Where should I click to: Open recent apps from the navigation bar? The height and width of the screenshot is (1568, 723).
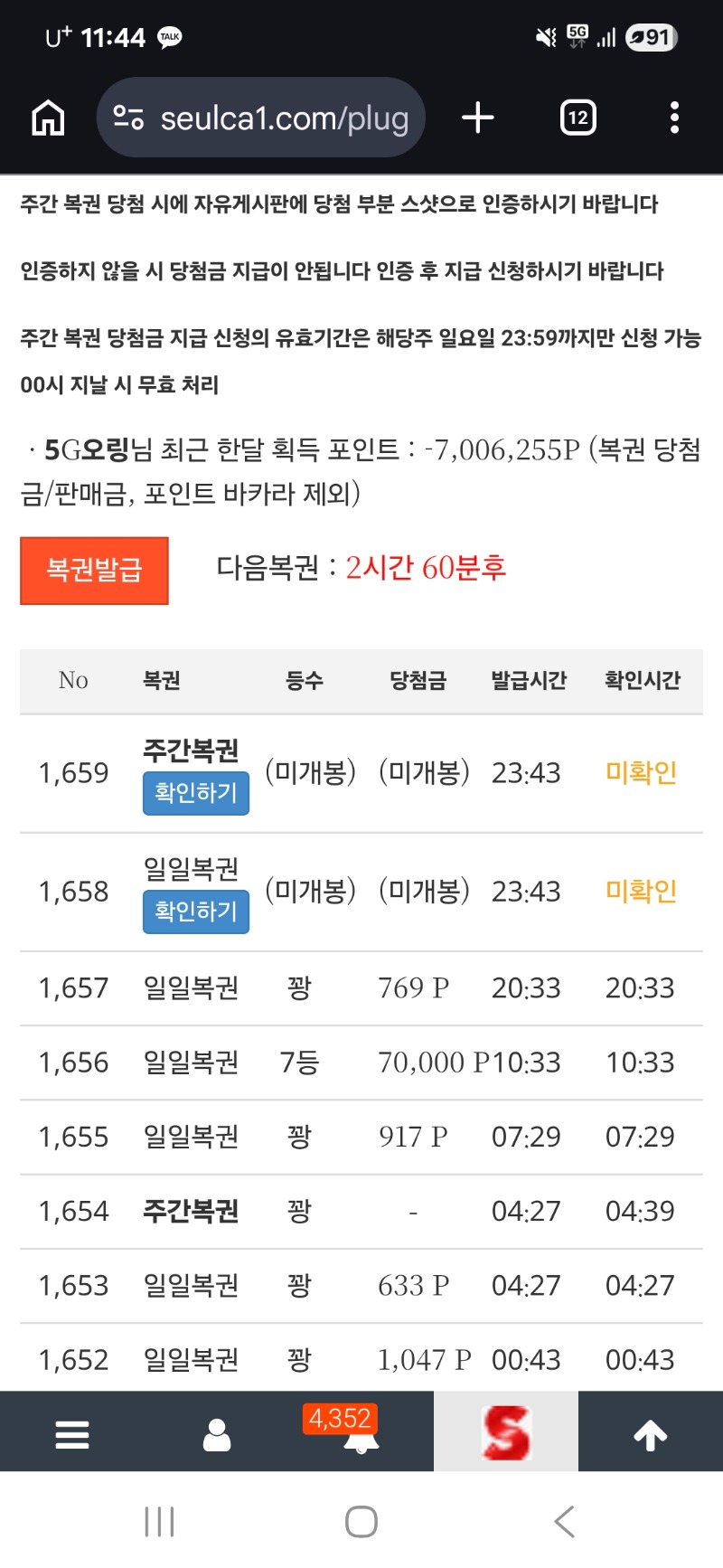point(159,1522)
